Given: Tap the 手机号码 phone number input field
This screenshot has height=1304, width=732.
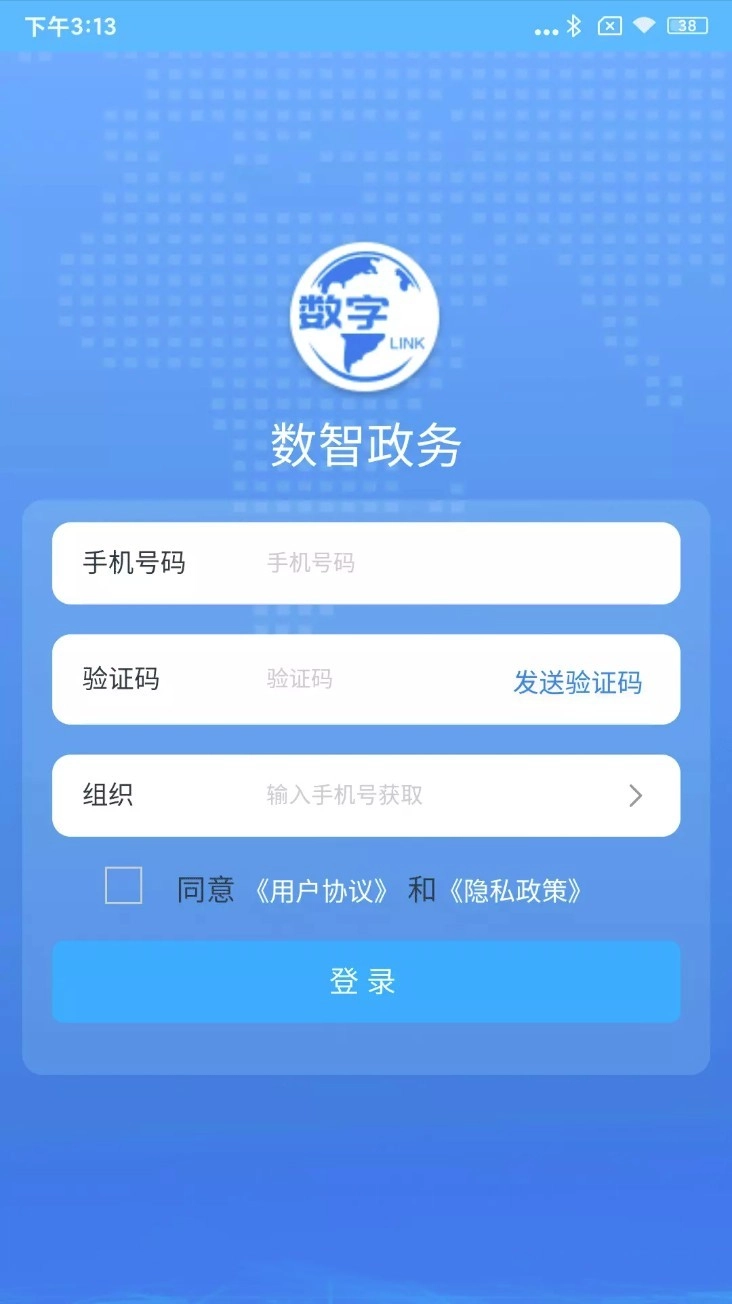Looking at the screenshot, I should point(400,563).
